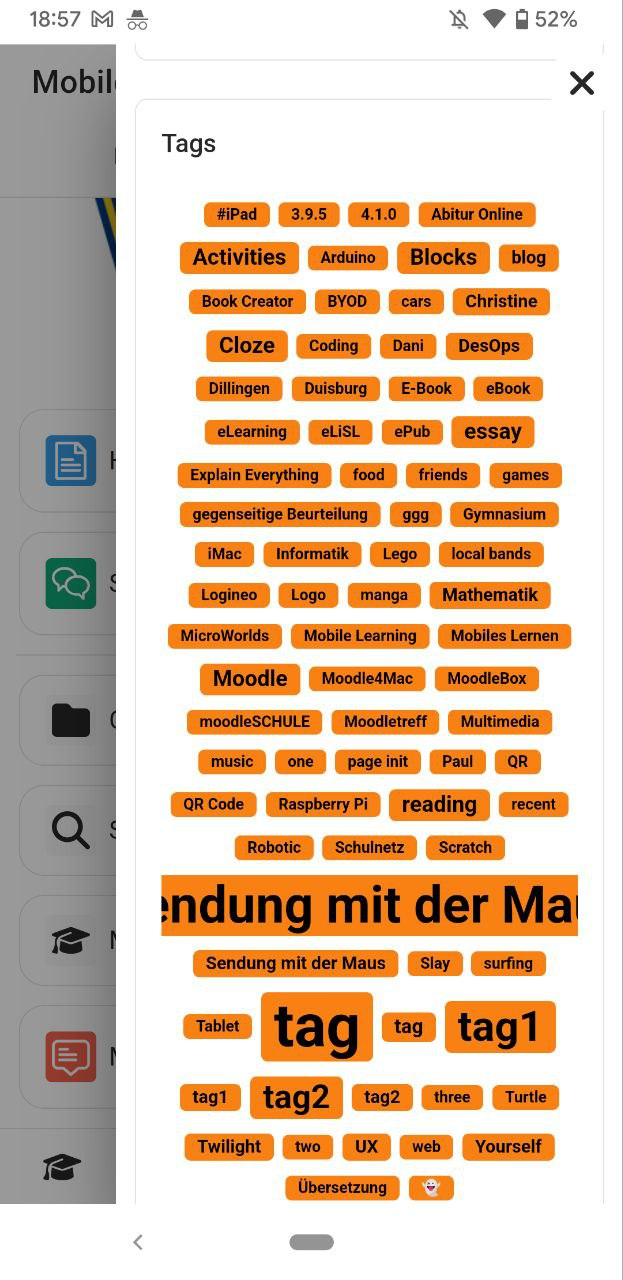
Task: Select the Übersetzung tag
Action: pos(342,1187)
